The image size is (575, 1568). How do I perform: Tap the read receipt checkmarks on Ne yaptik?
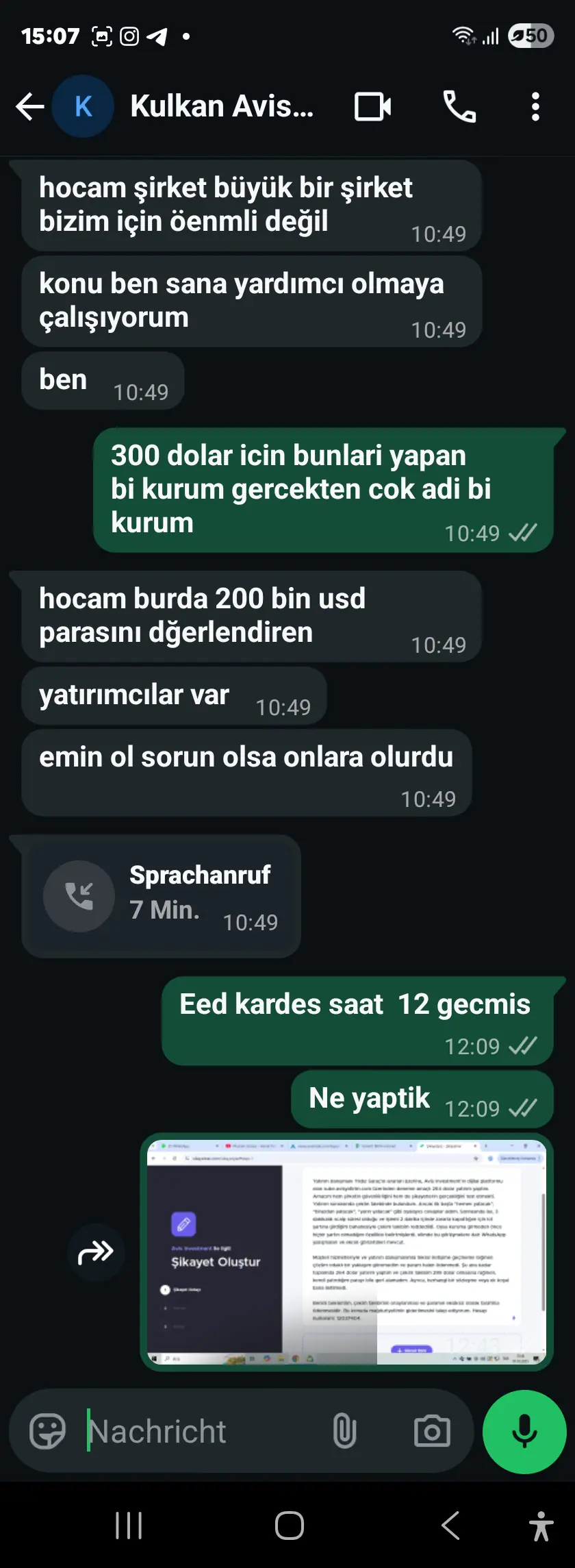coord(524,1108)
